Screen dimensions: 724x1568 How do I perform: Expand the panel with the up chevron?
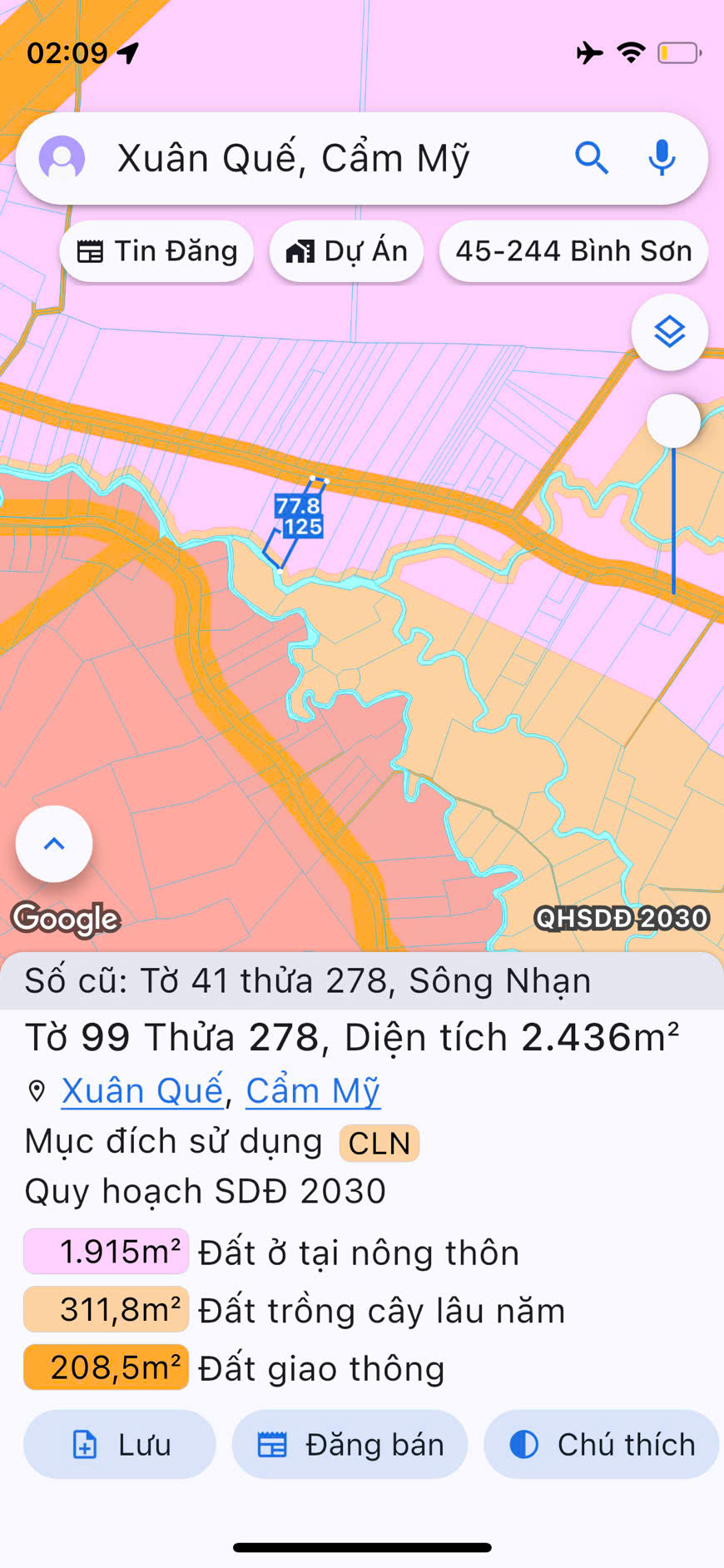tap(54, 844)
